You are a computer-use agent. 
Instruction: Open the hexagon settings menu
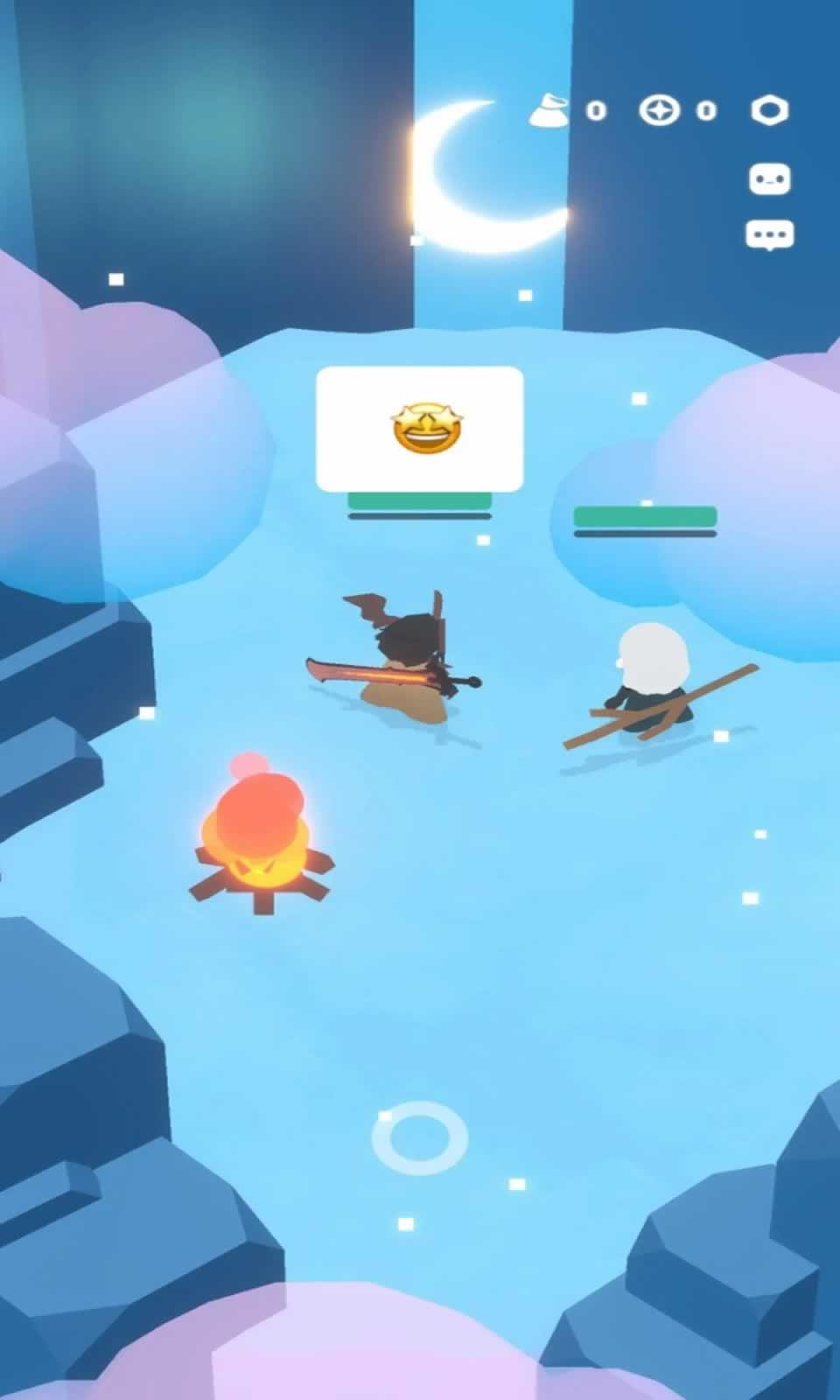770,111
